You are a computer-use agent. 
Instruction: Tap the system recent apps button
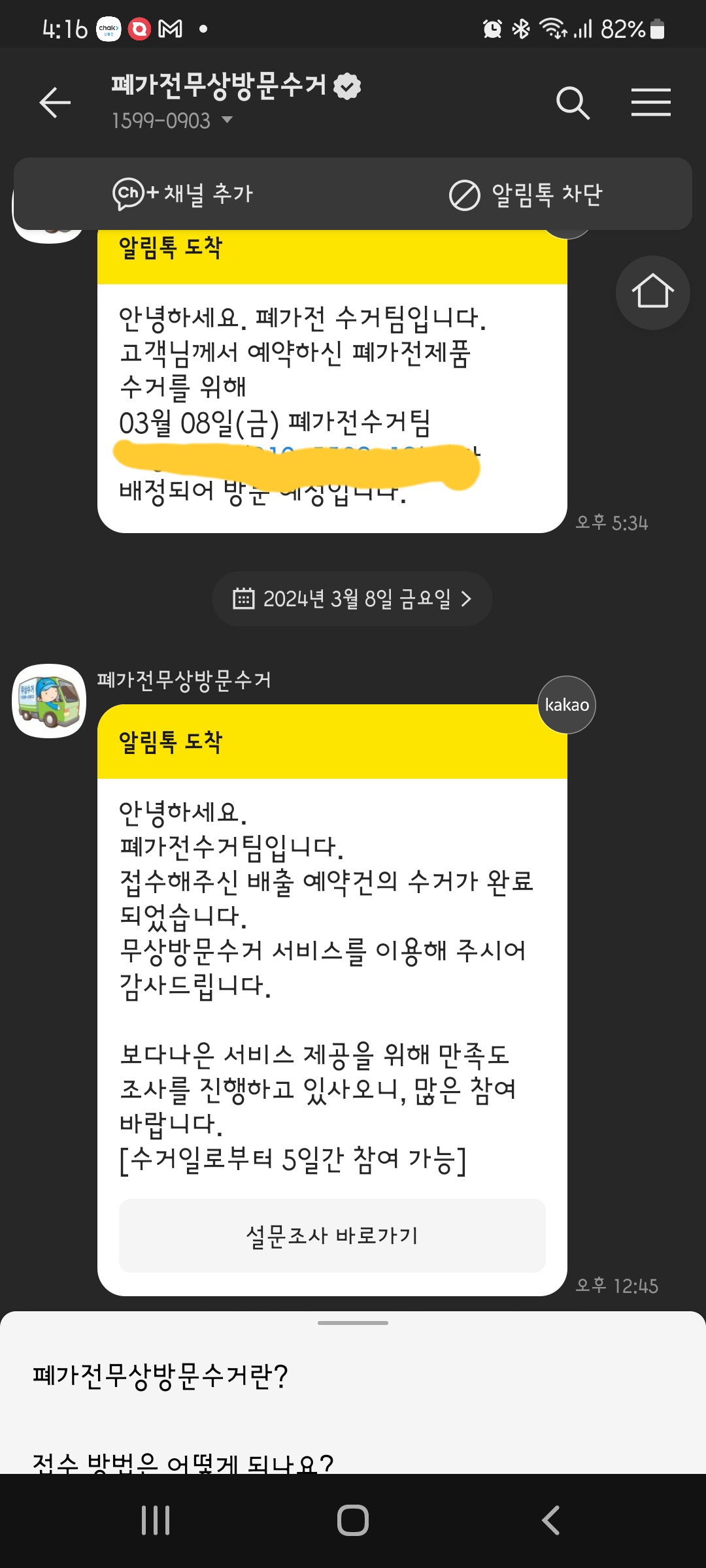tap(156, 1520)
